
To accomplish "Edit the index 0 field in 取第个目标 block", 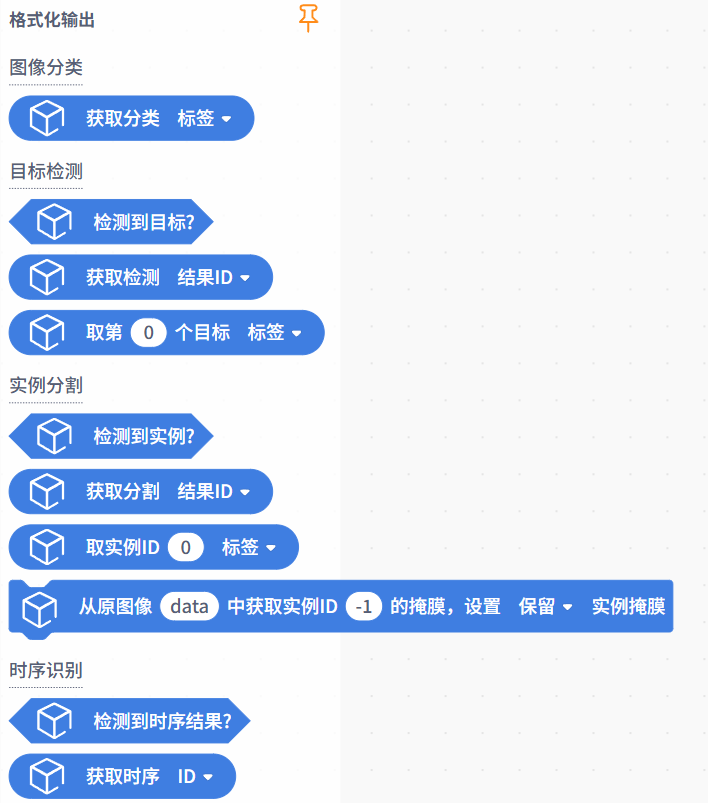I will [x=149, y=333].
